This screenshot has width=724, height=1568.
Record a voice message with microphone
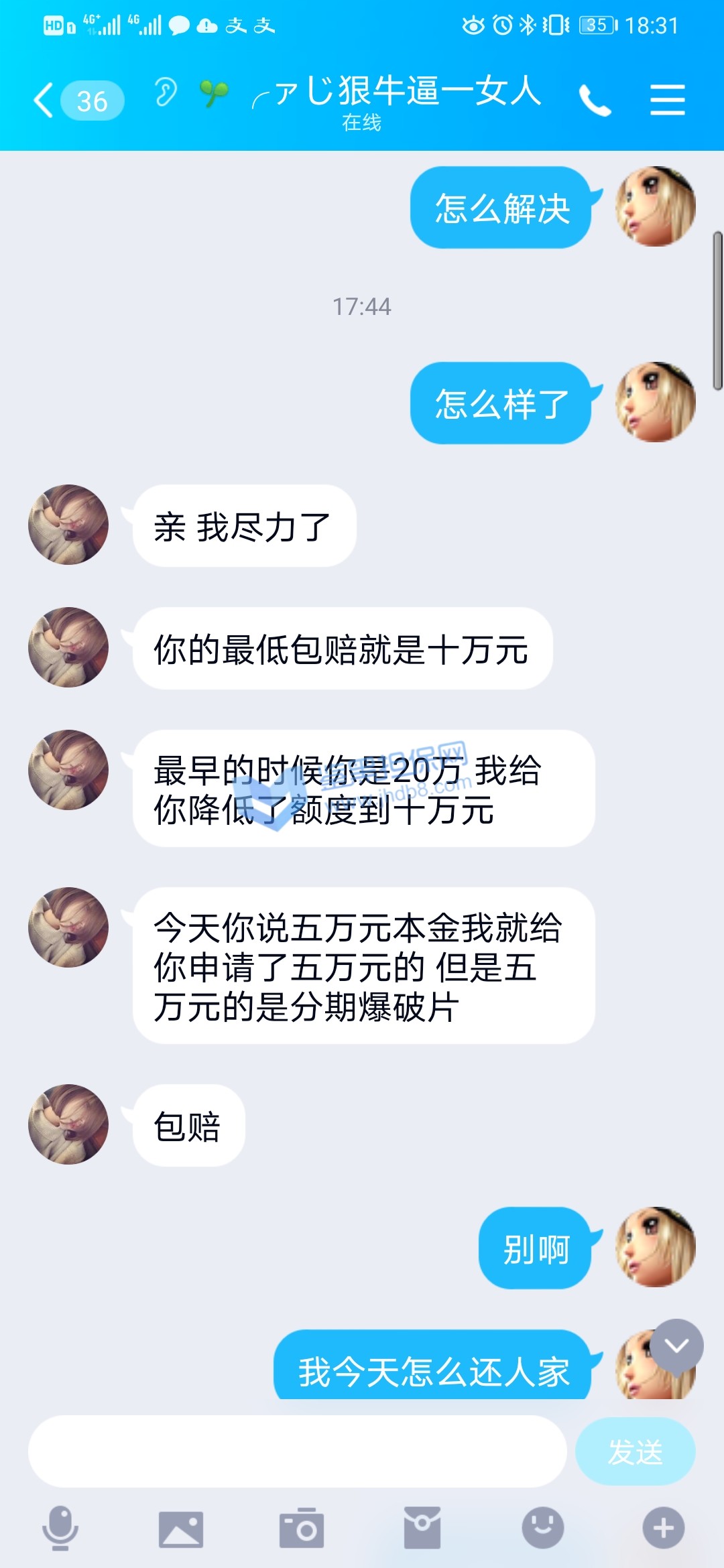point(60,1528)
